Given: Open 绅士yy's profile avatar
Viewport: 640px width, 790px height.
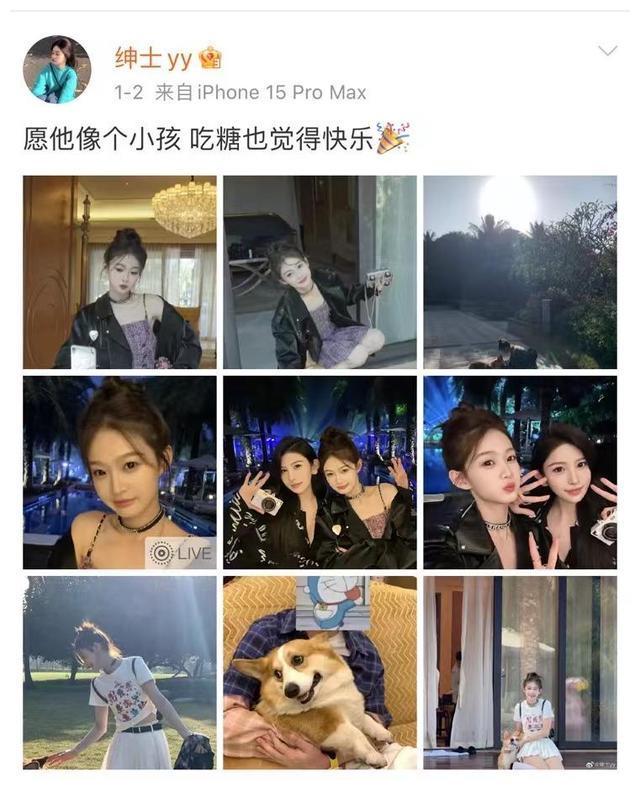Looking at the screenshot, I should point(57,69).
